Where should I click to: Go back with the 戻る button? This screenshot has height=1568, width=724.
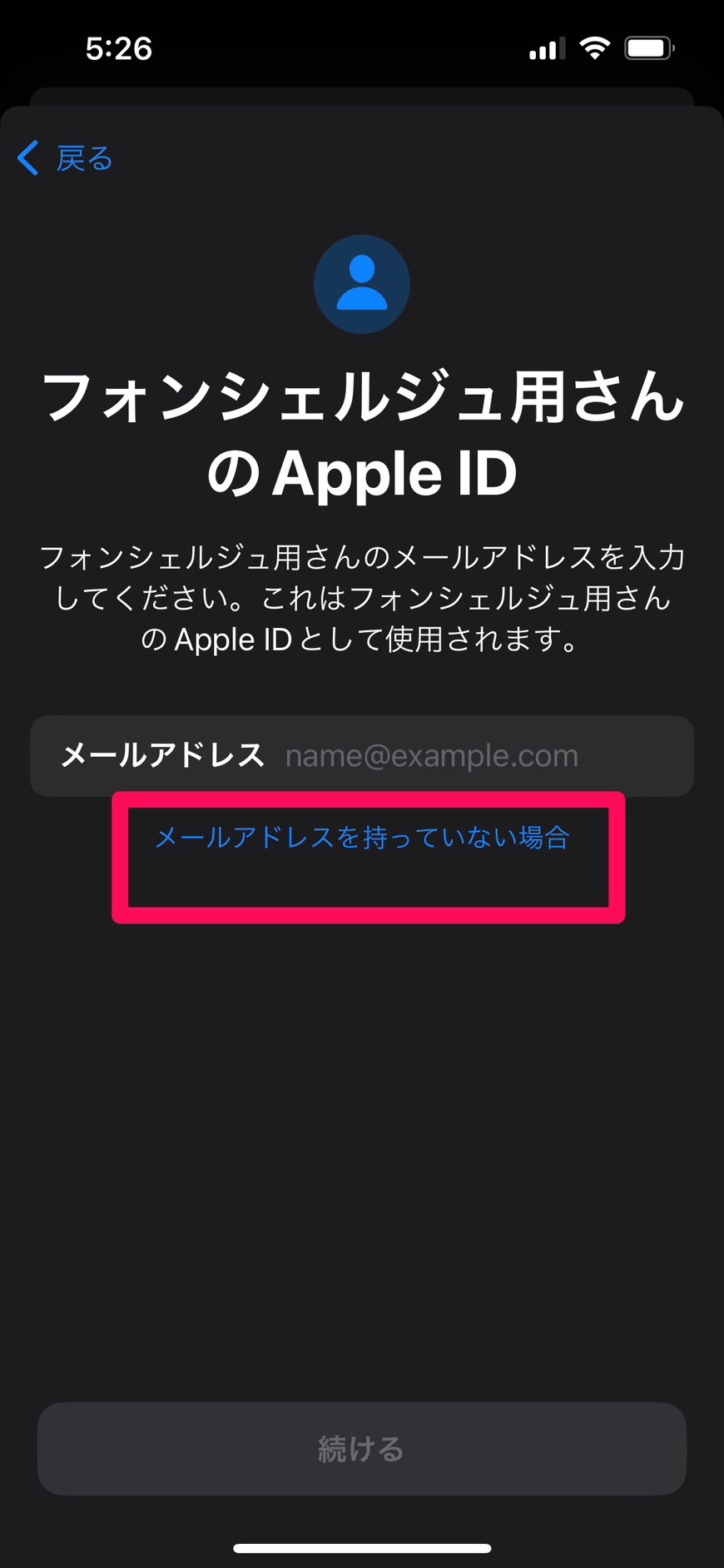tap(65, 158)
